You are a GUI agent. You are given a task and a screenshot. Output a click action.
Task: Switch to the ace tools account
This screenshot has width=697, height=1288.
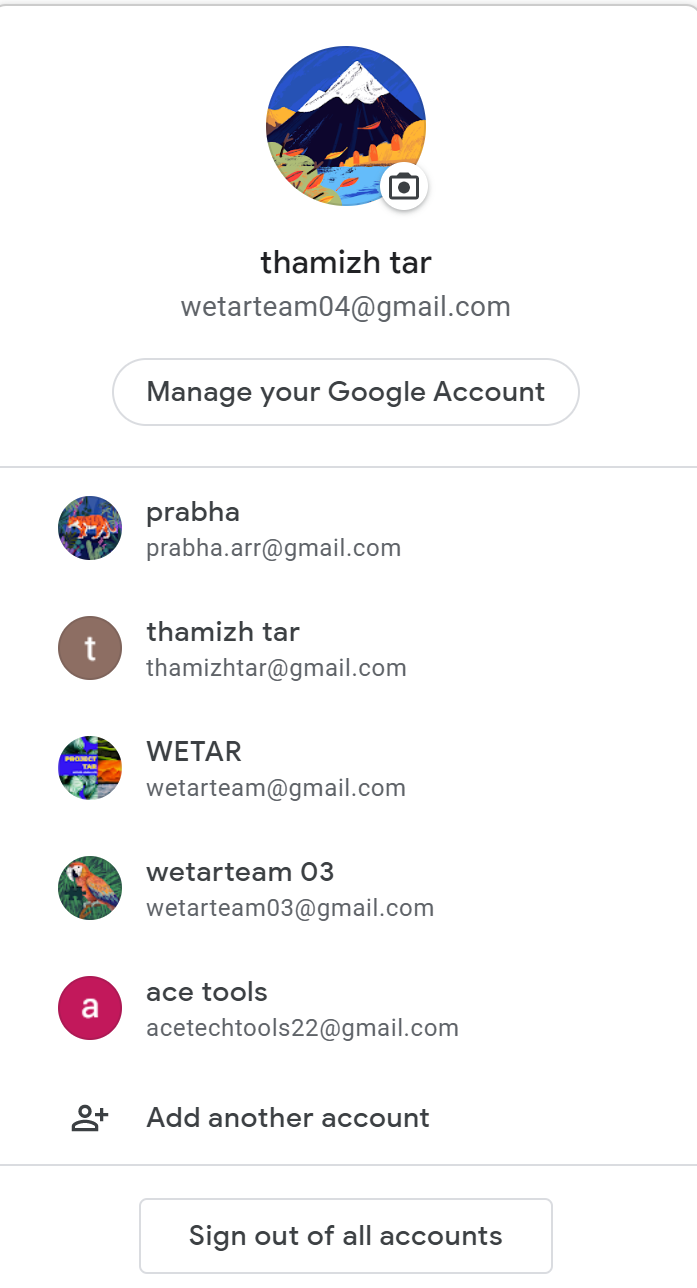pyautogui.click(x=301, y=1009)
